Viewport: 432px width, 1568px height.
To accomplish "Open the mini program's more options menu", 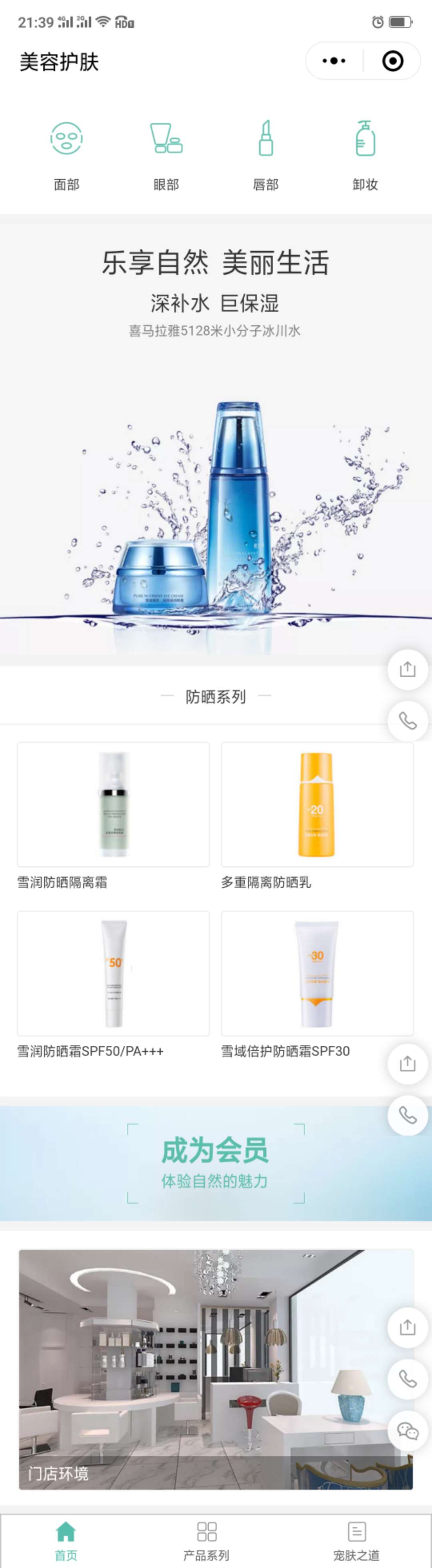I will point(334,61).
